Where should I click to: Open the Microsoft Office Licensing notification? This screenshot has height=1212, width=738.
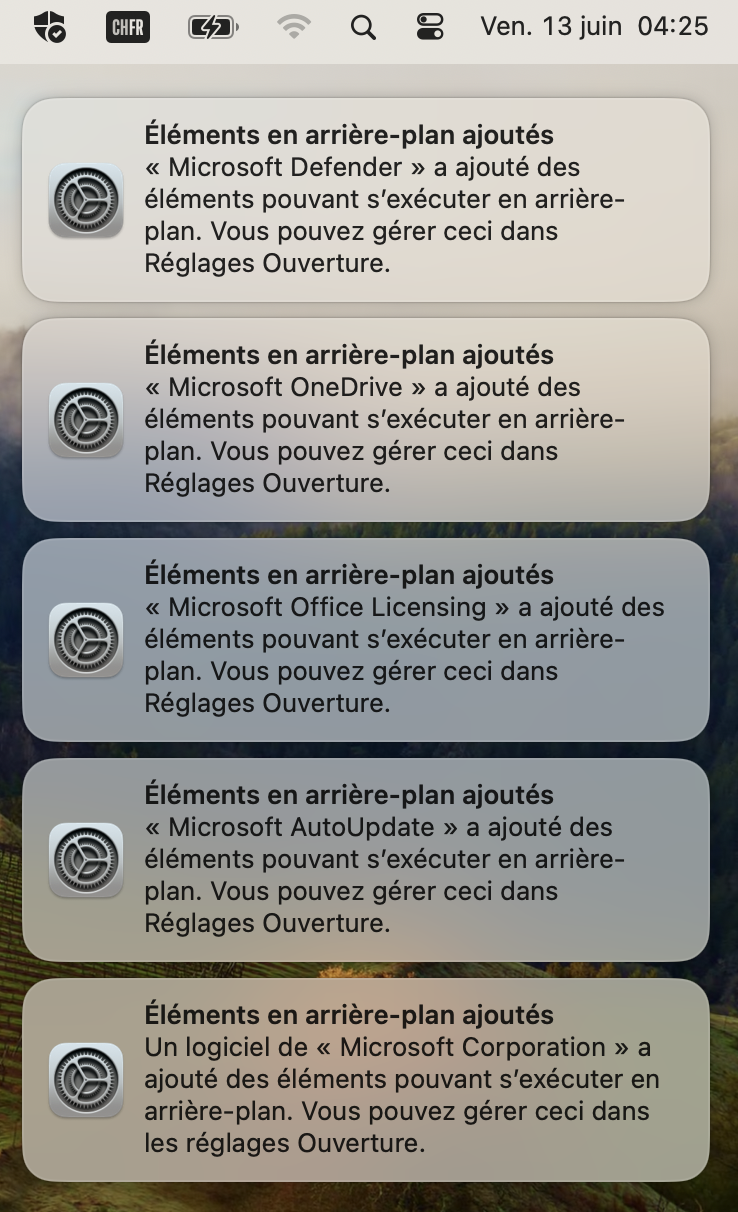coord(366,640)
